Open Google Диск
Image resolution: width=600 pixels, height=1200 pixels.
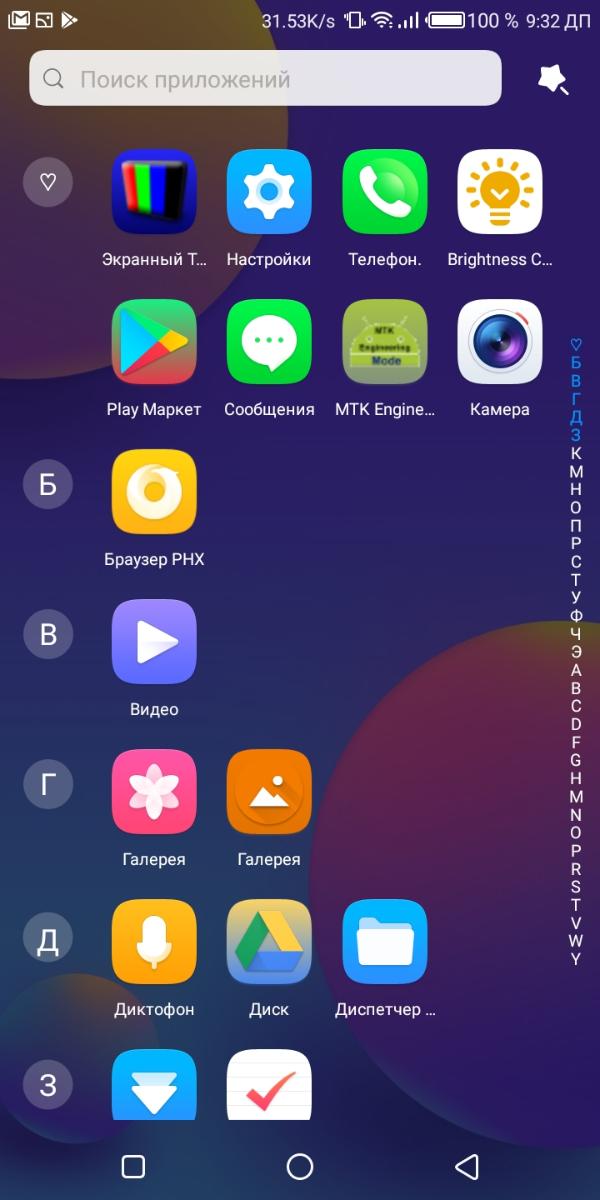point(269,942)
